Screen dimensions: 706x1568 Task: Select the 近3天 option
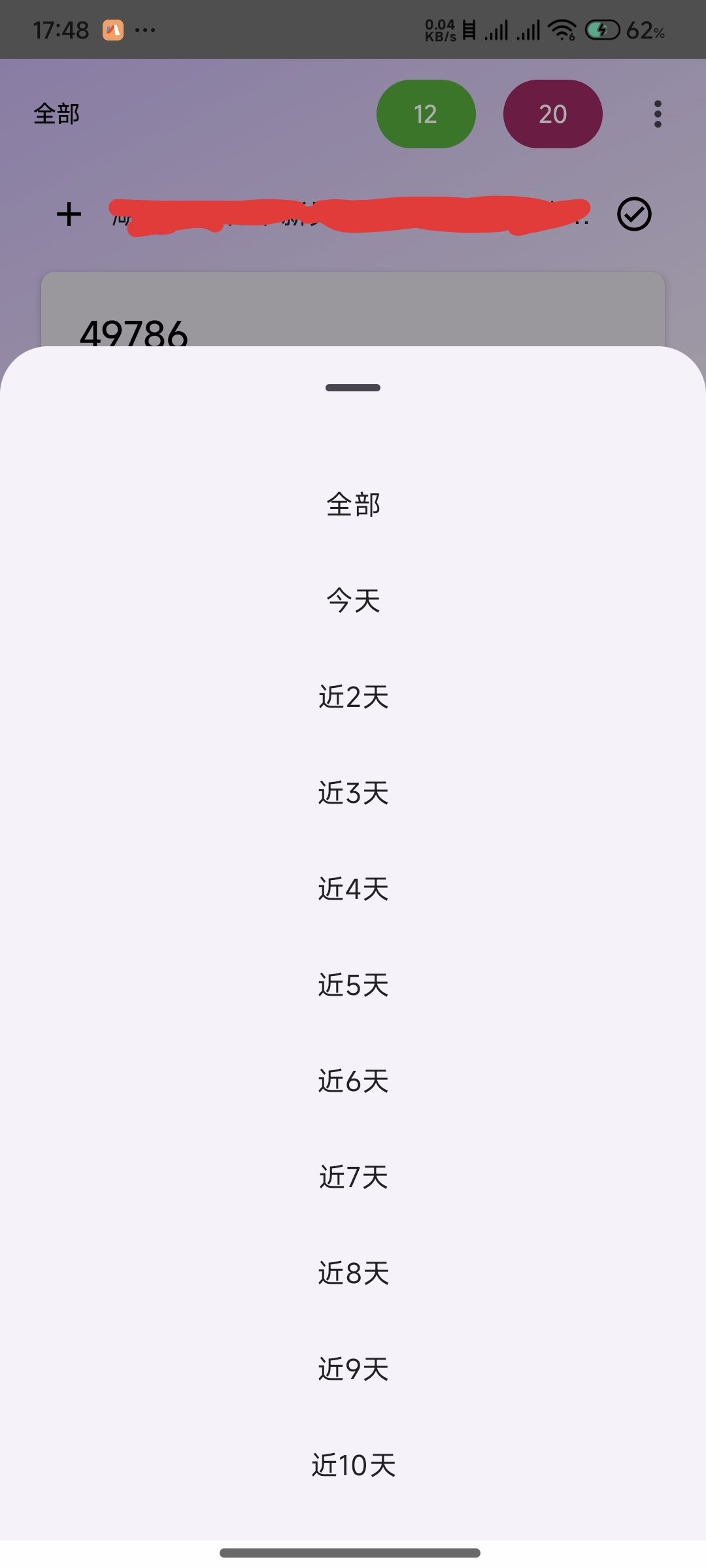click(x=353, y=792)
